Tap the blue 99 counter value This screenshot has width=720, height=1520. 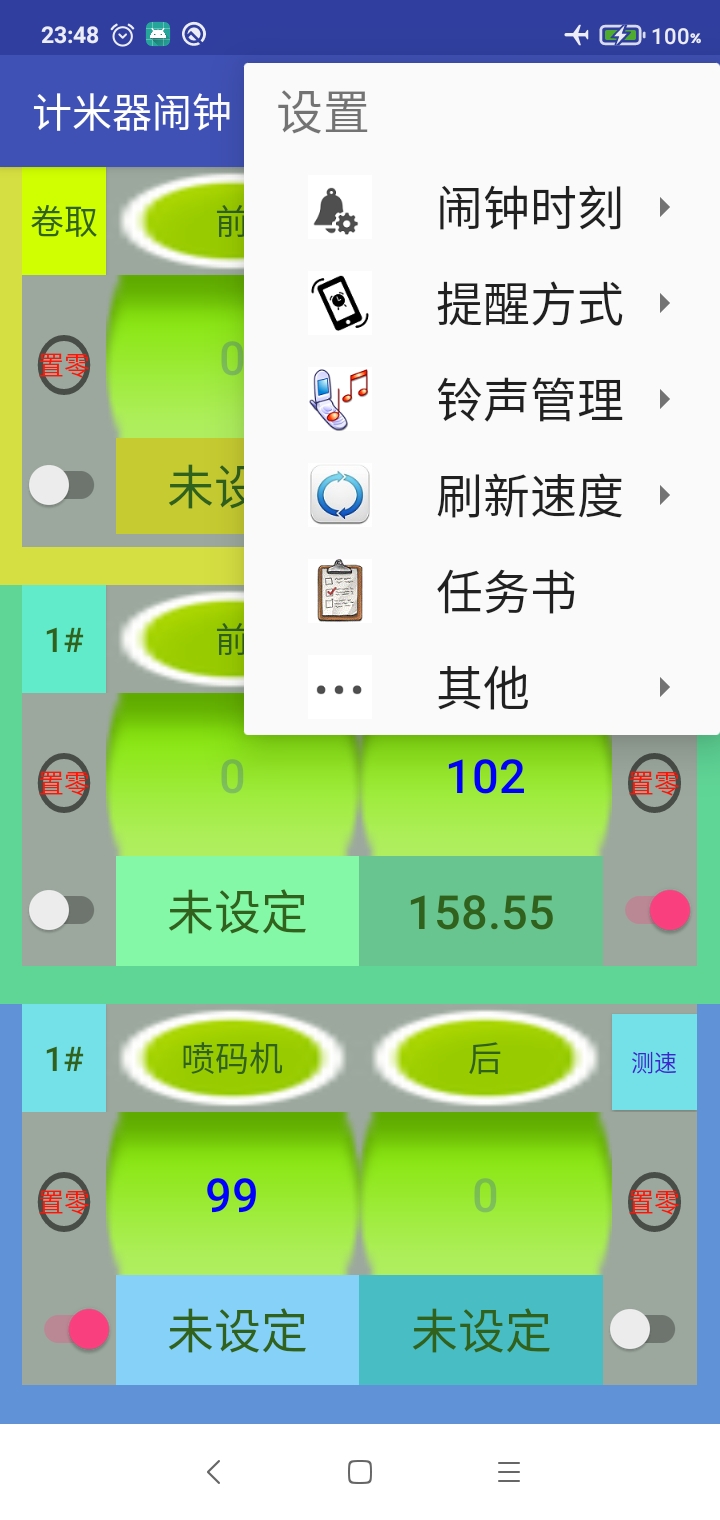coord(232,1195)
